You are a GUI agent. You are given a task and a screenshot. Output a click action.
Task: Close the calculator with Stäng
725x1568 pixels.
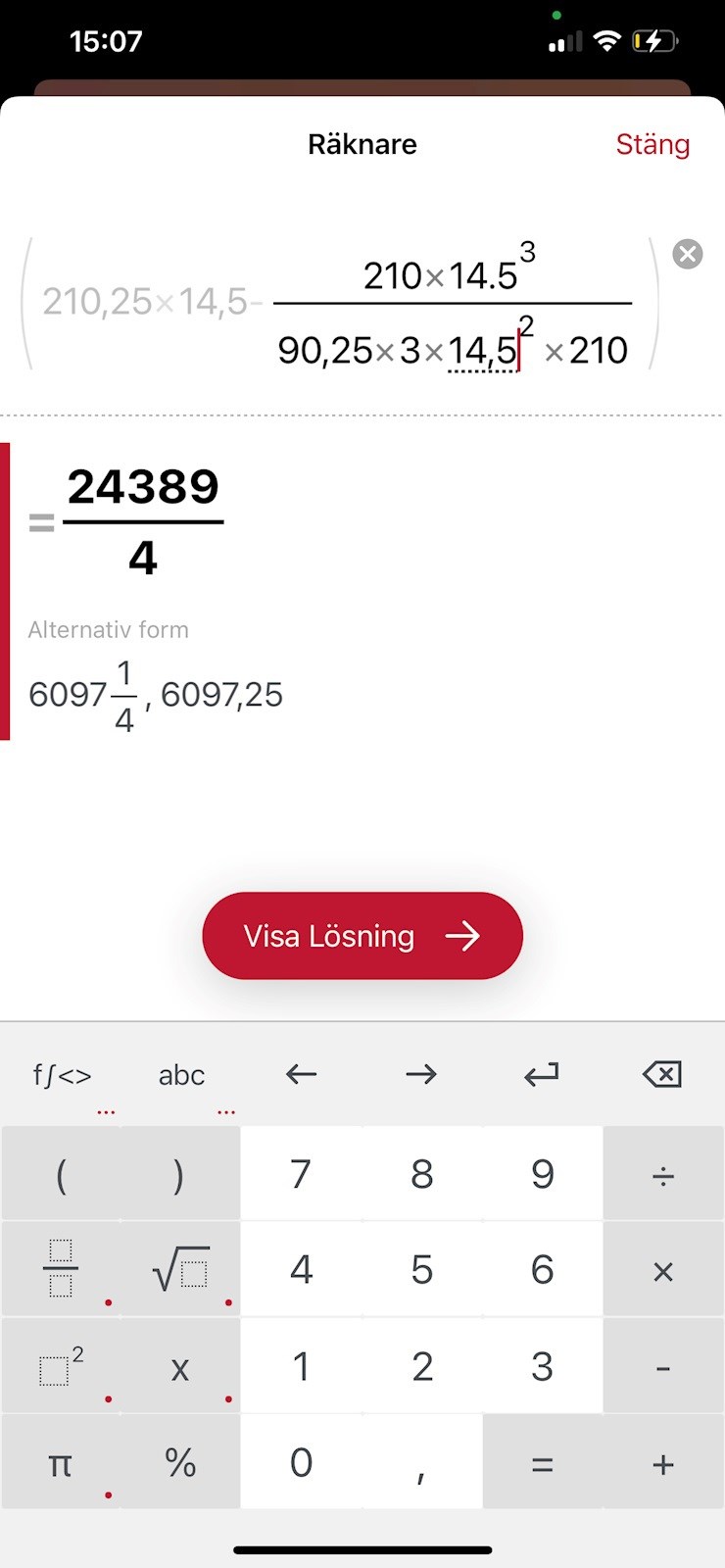click(x=652, y=144)
